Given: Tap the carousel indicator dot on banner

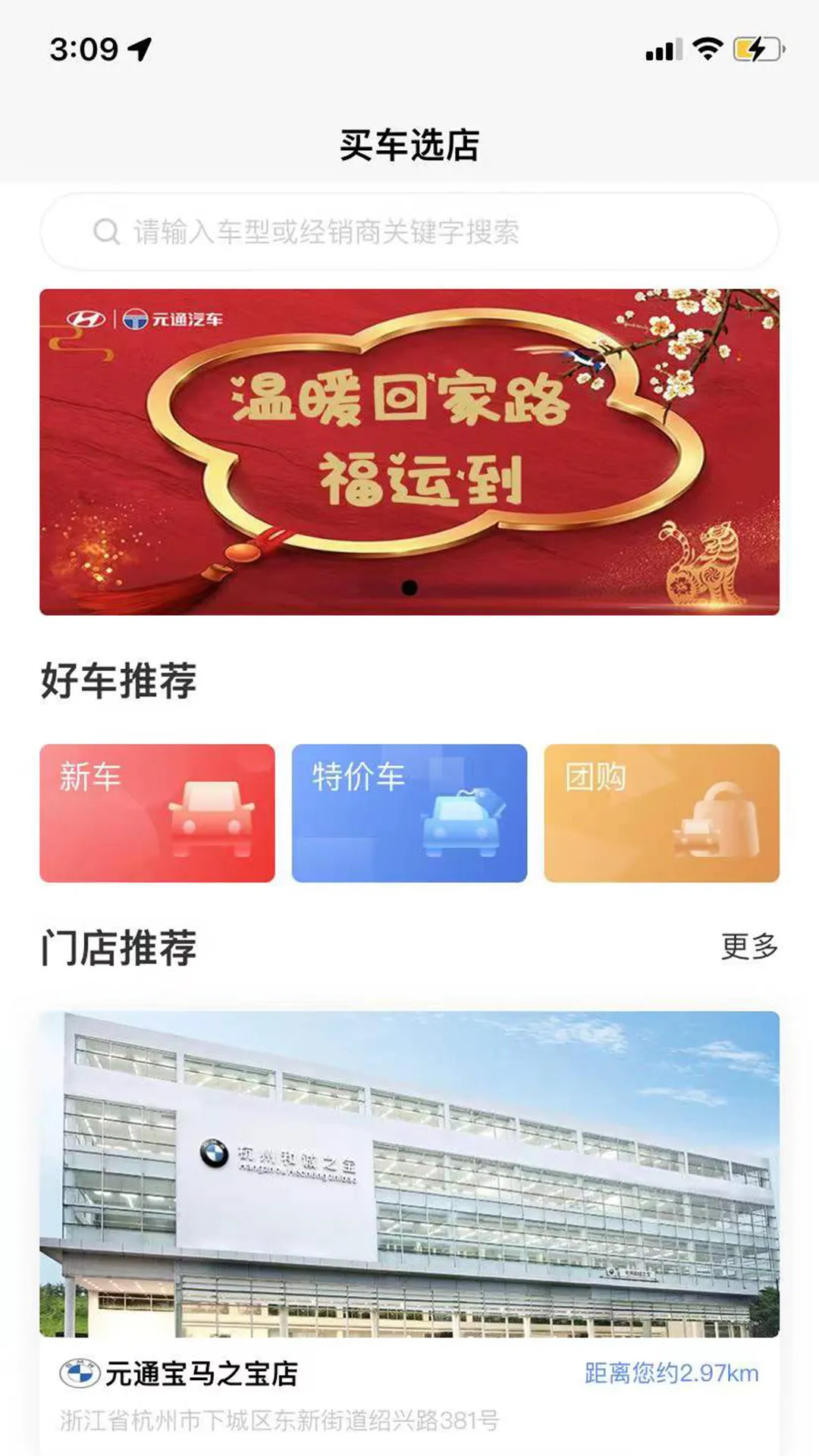Looking at the screenshot, I should click(x=409, y=585).
